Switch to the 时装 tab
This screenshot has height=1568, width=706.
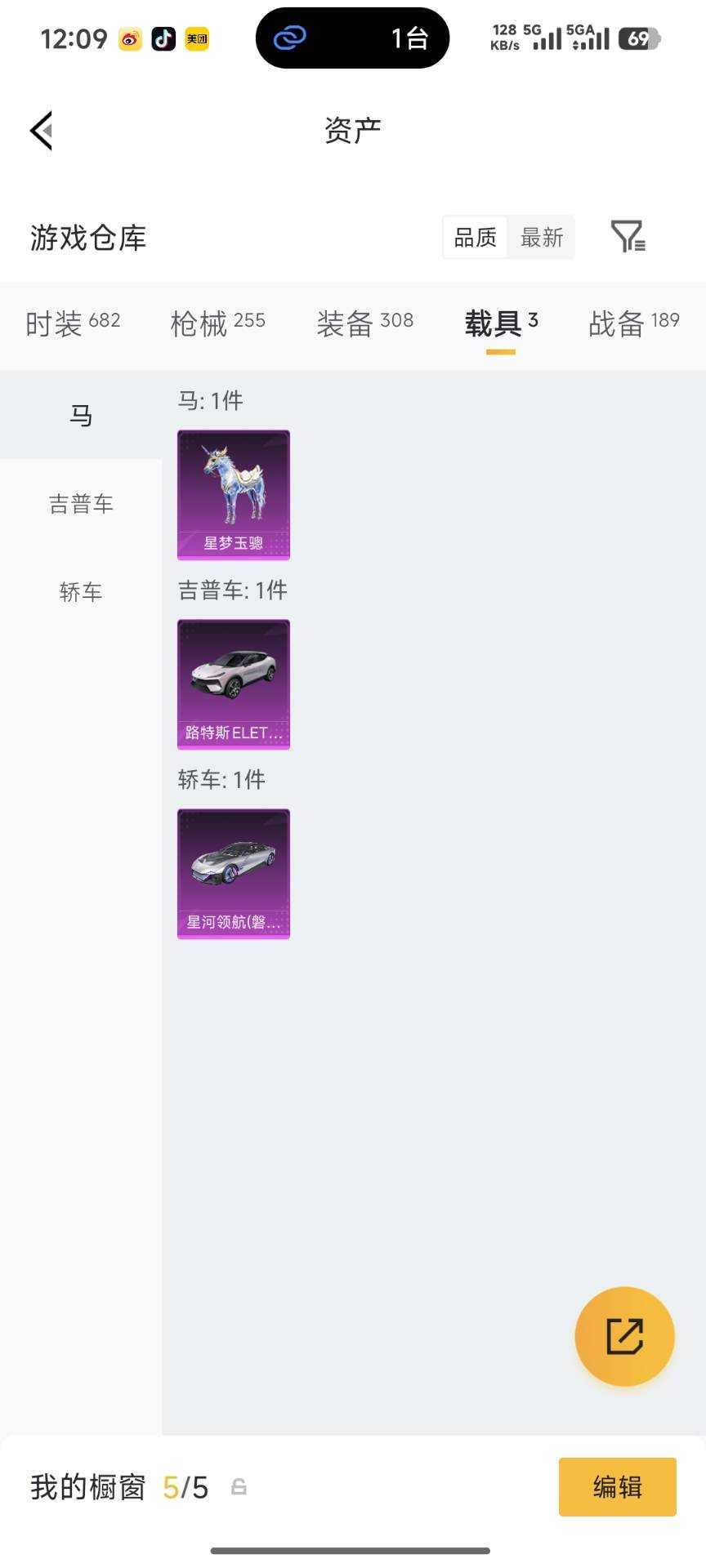point(73,323)
